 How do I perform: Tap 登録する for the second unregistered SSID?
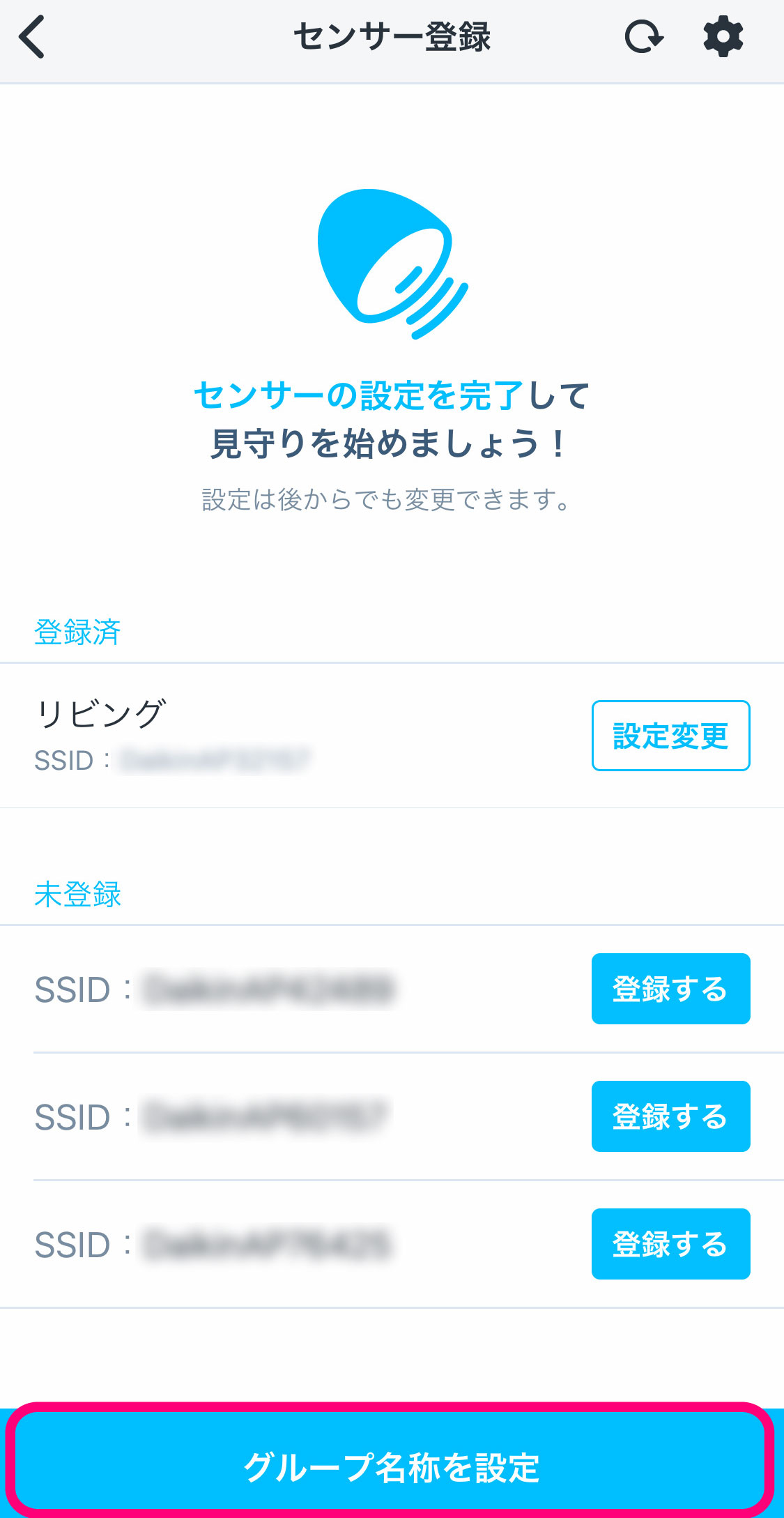tap(670, 1116)
